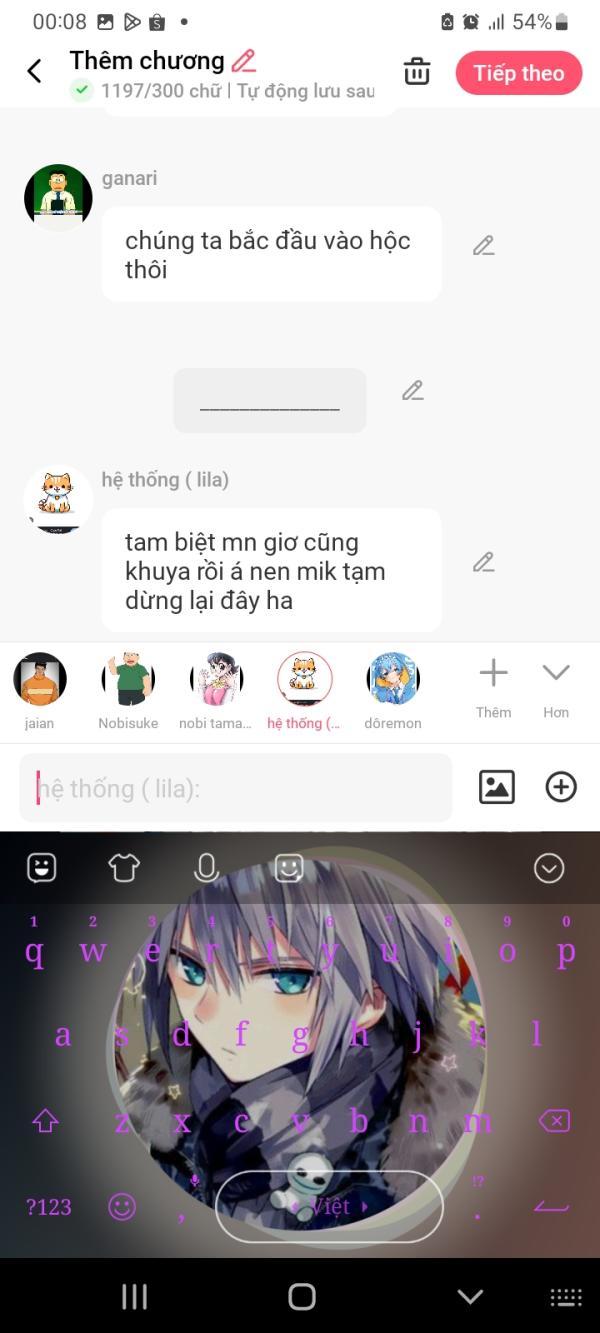Select the jaian character
This screenshot has width=600, height=1333.
(x=40, y=691)
